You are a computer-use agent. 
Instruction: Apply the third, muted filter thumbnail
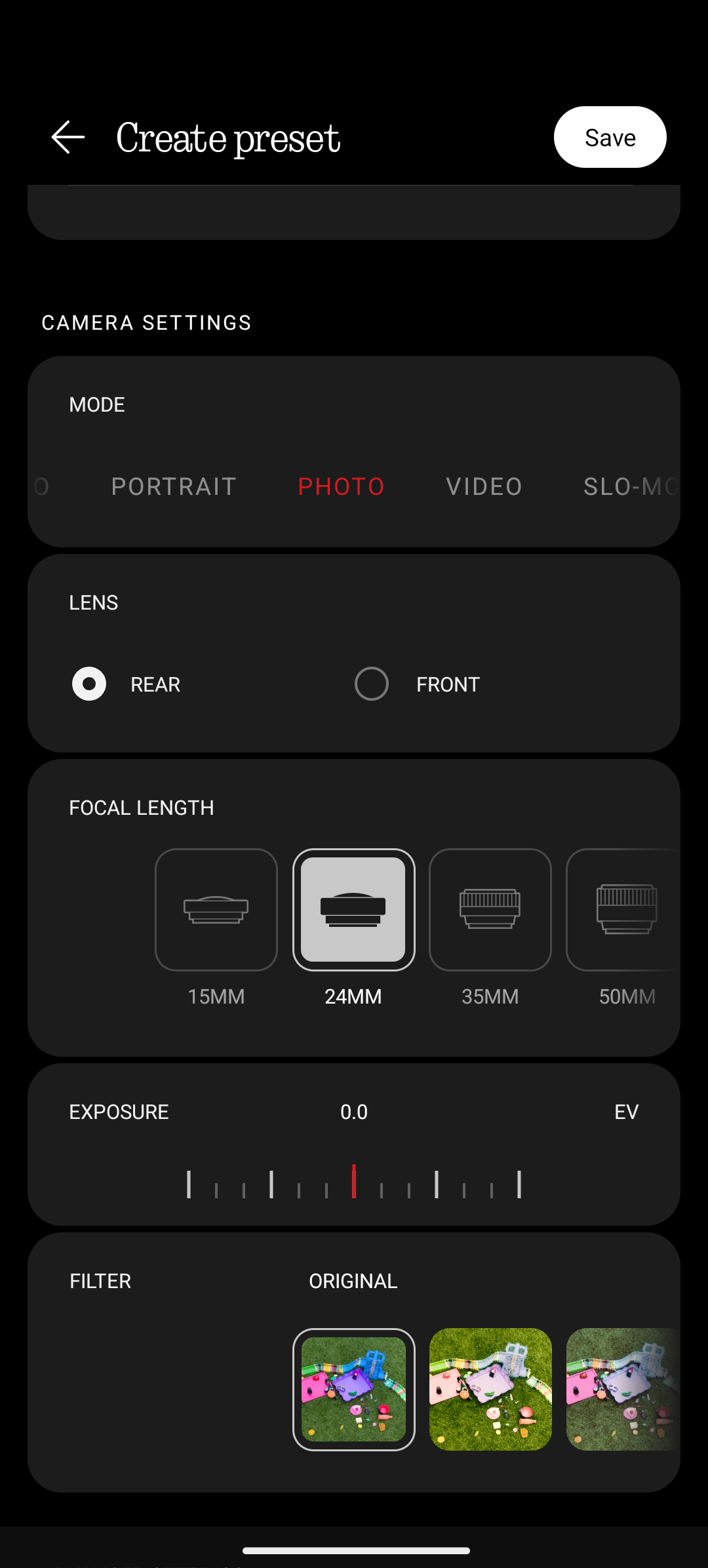pyautogui.click(x=623, y=1389)
